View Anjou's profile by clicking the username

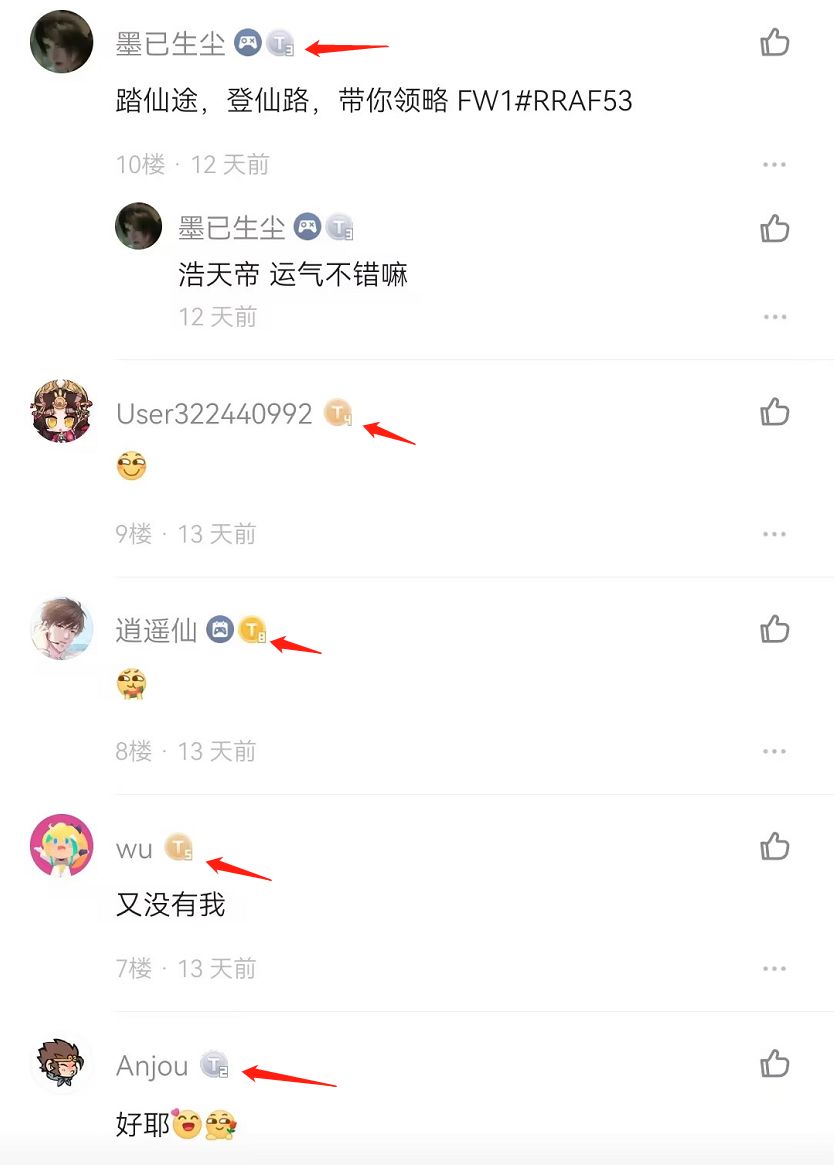click(x=151, y=1066)
